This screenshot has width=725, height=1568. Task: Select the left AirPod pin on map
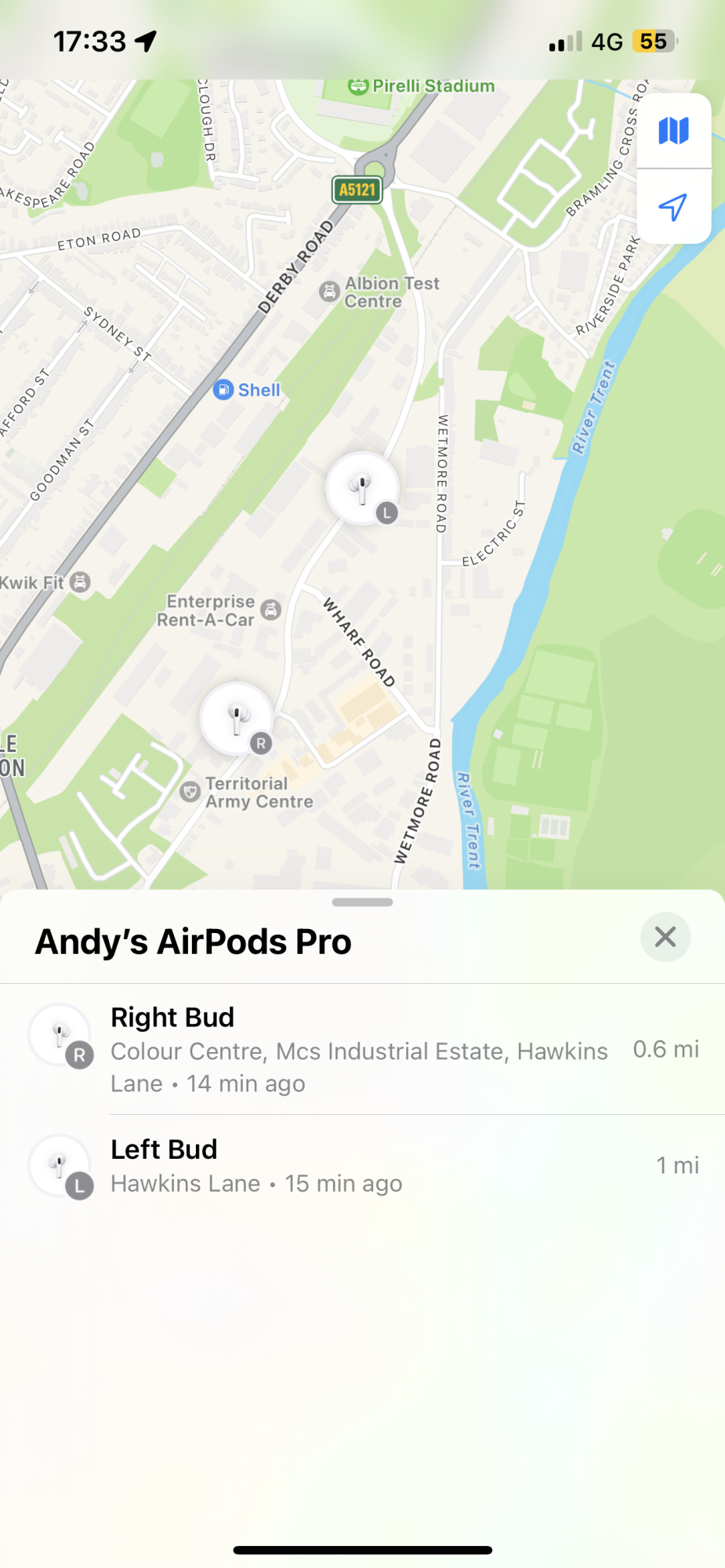(362, 488)
